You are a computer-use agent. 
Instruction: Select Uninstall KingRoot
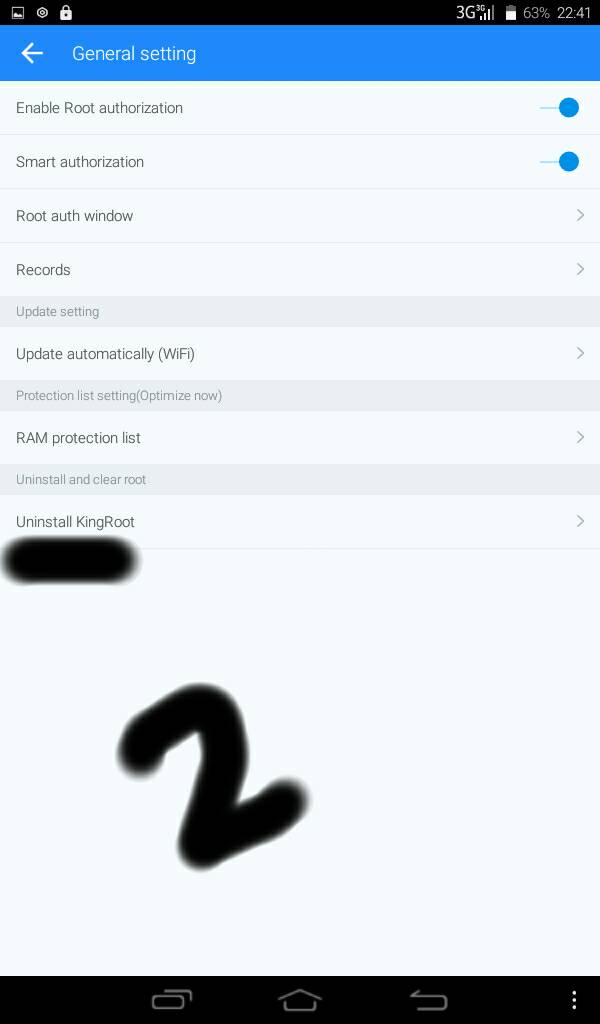pyautogui.click(x=300, y=522)
